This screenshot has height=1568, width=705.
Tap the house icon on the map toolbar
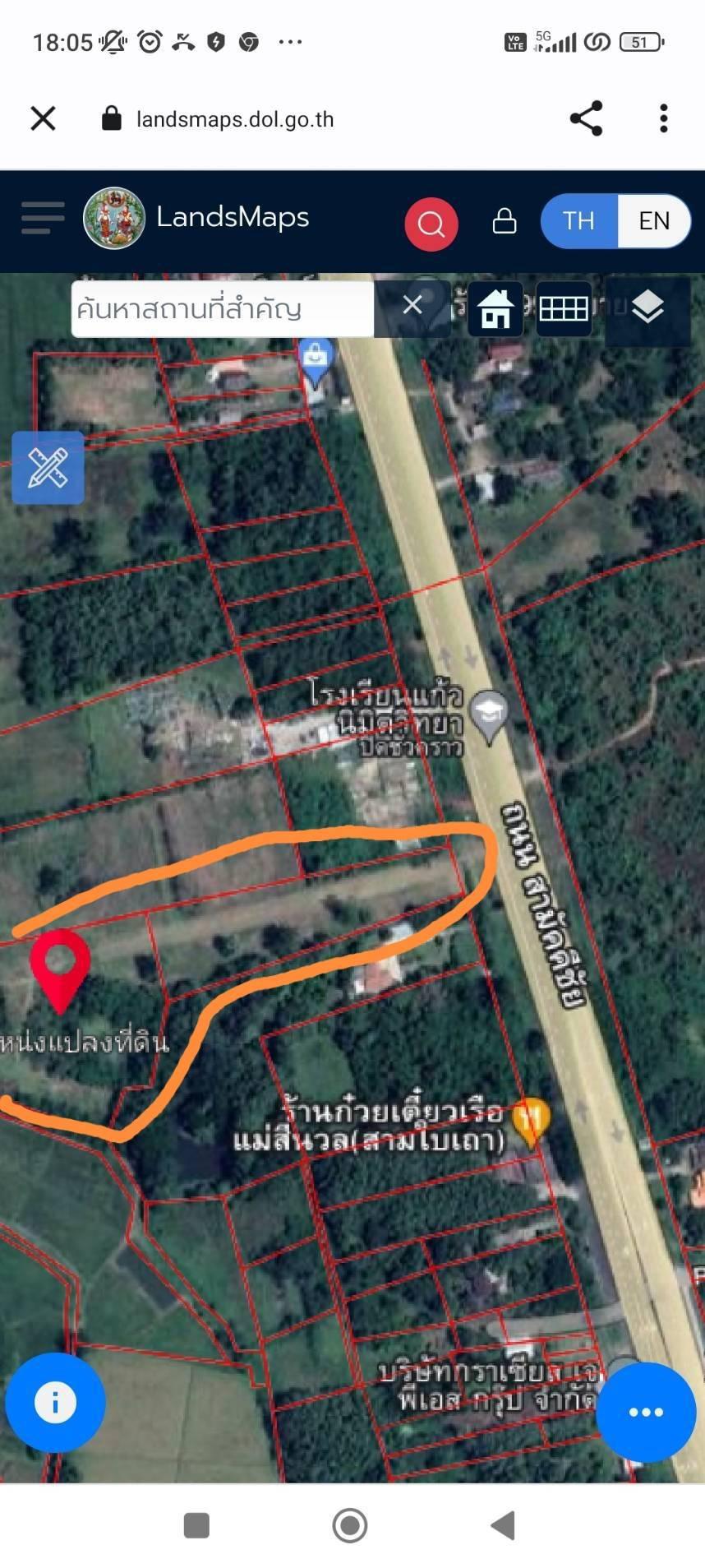click(x=495, y=309)
